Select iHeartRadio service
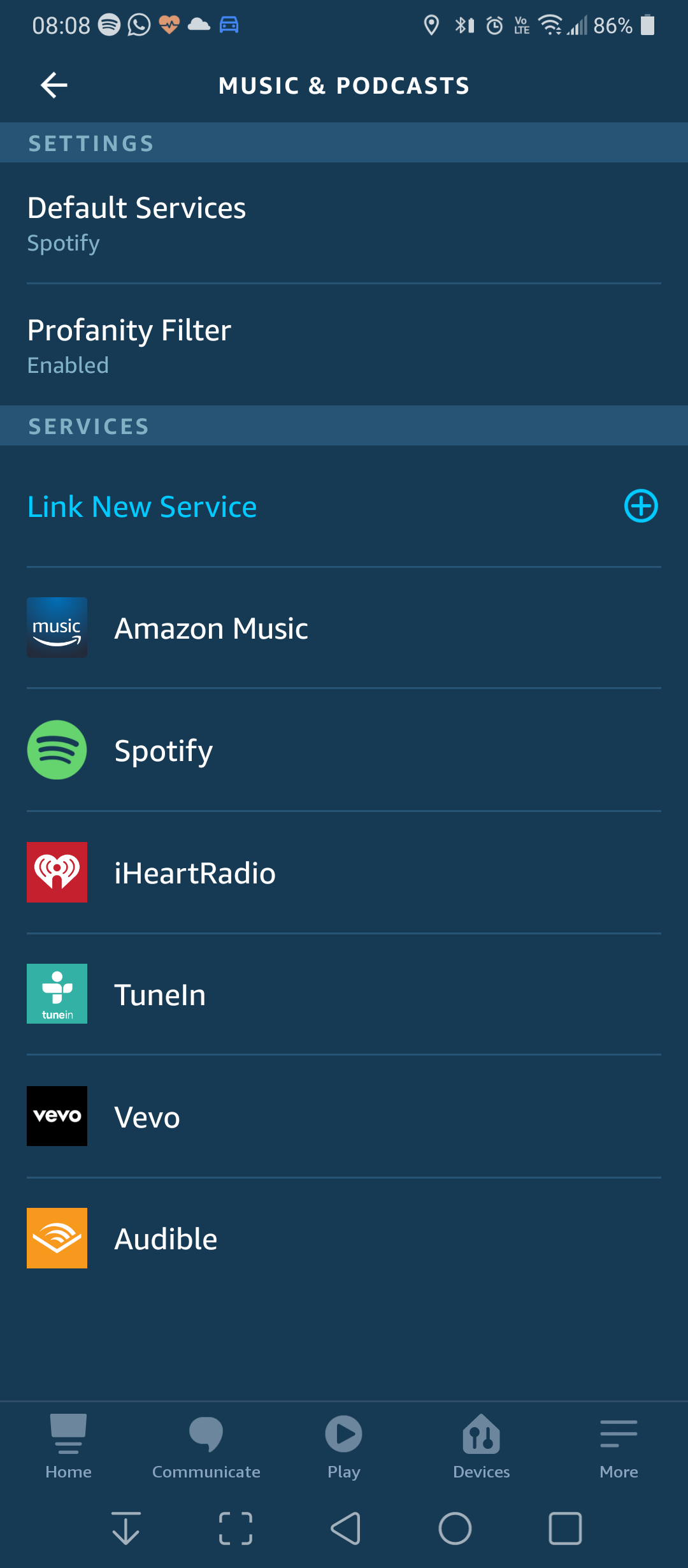 click(344, 873)
